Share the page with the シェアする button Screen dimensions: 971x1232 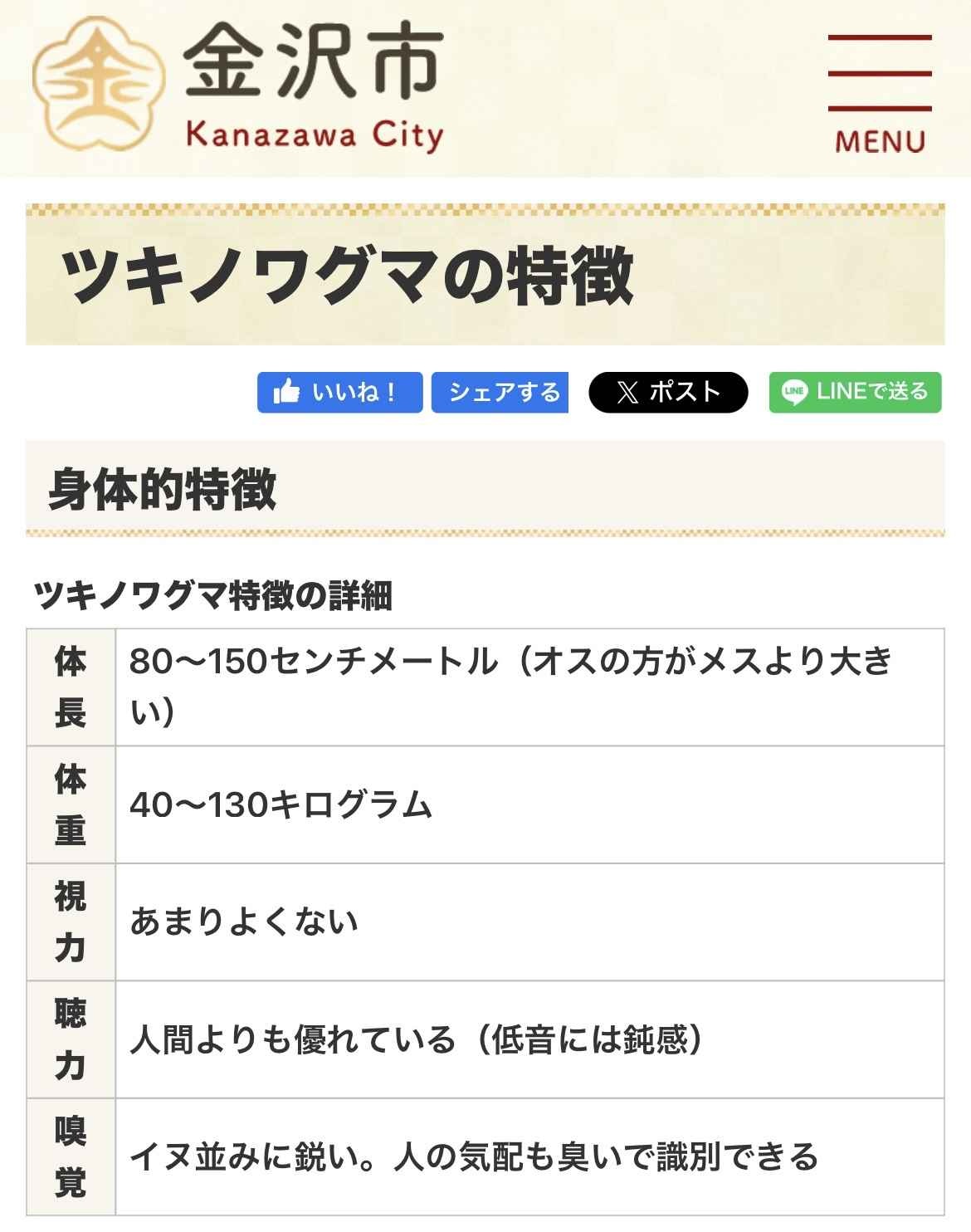(x=500, y=392)
